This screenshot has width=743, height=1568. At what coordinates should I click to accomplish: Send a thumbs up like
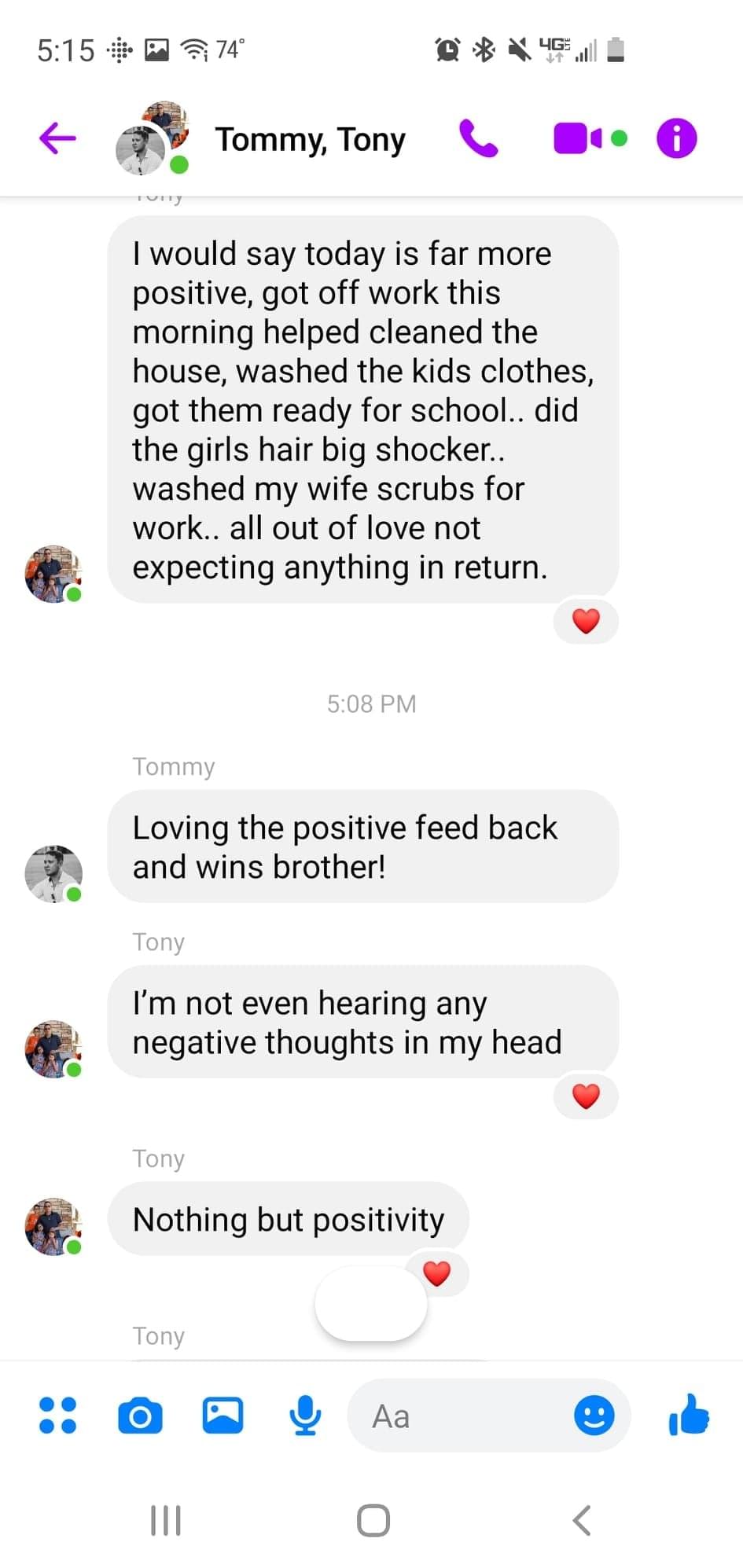[x=689, y=1416]
